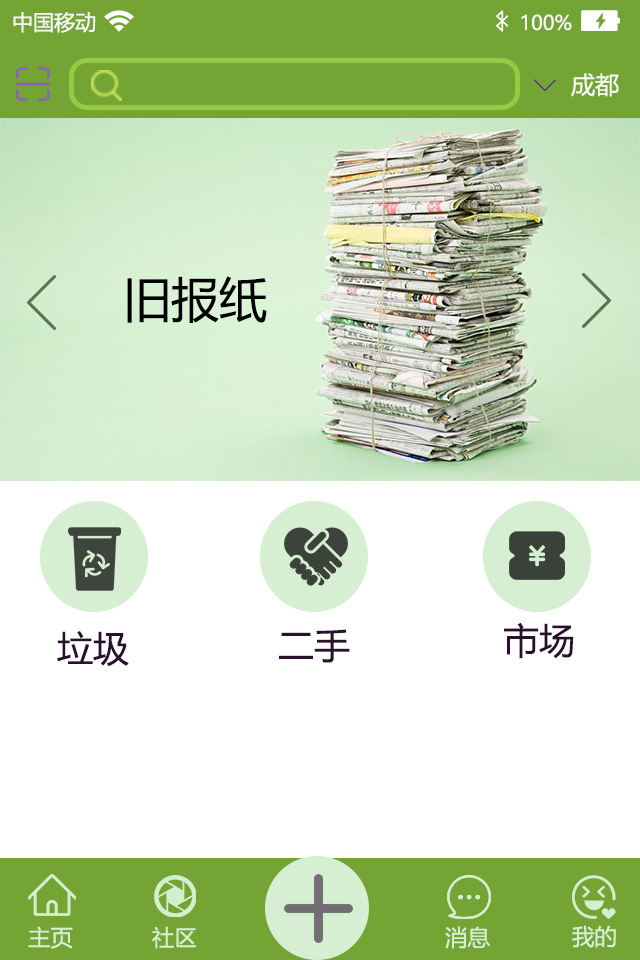Image resolution: width=640 pixels, height=960 pixels.
Task: Switch to the 社区 tab
Action: (x=174, y=910)
